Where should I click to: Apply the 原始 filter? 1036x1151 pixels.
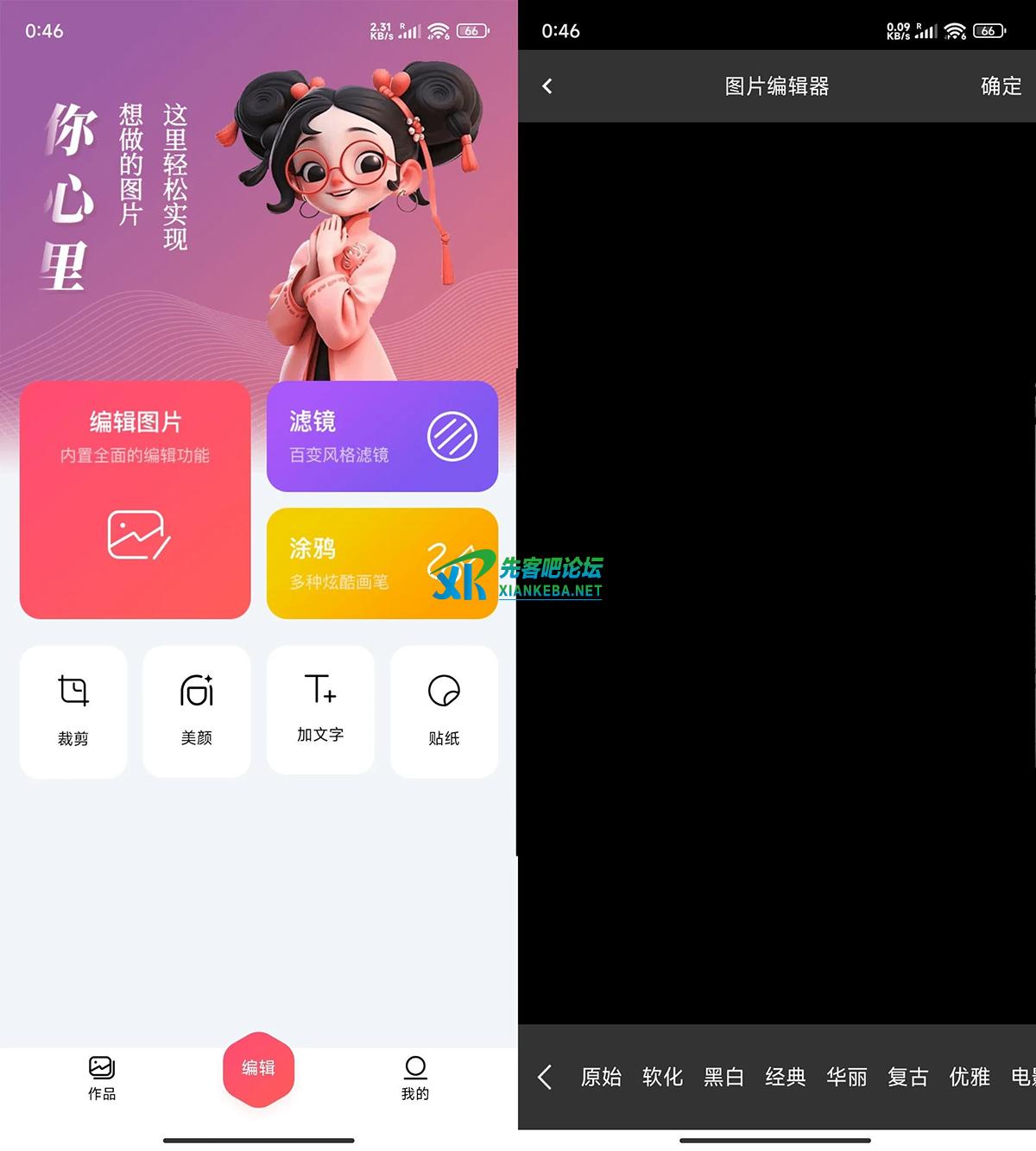coord(601,1077)
